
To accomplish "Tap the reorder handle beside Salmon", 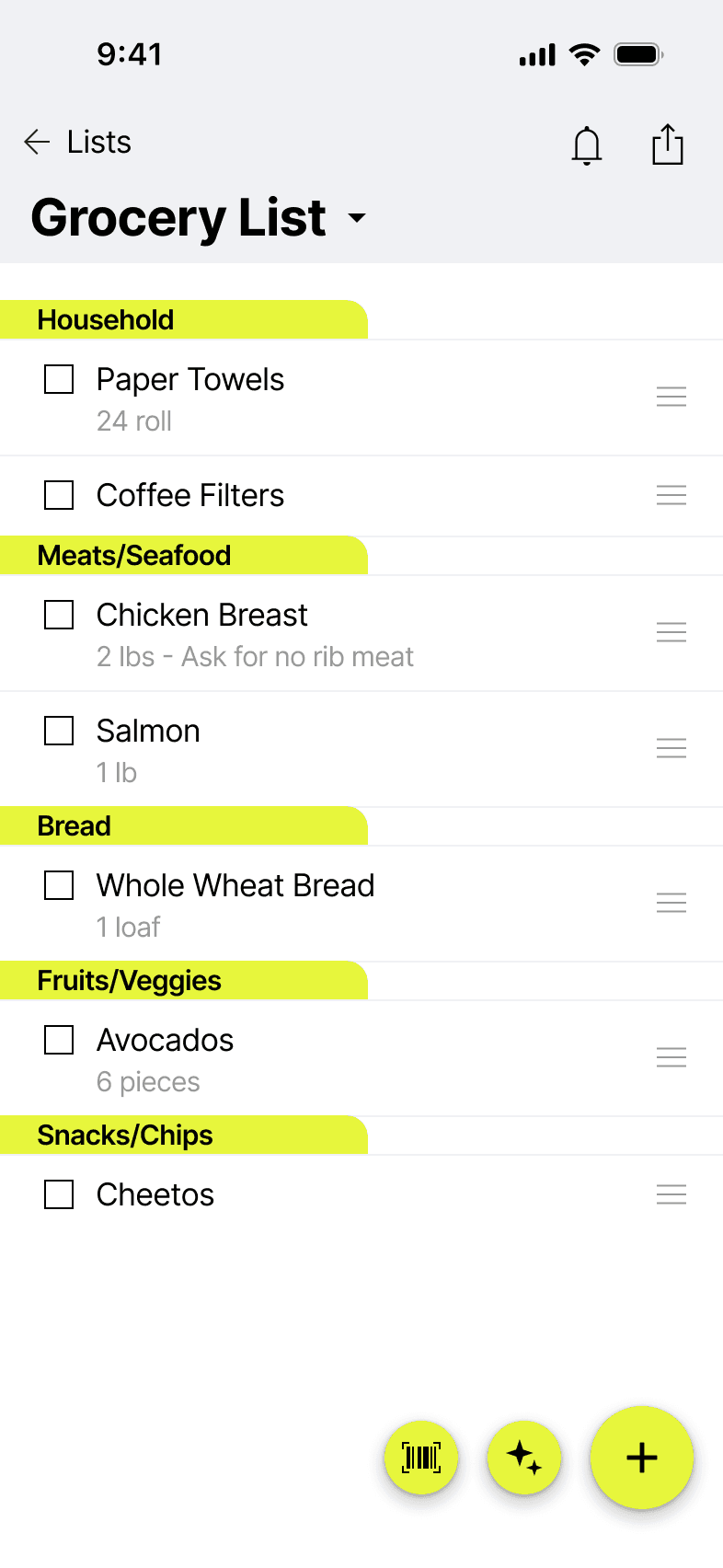I will [671, 748].
